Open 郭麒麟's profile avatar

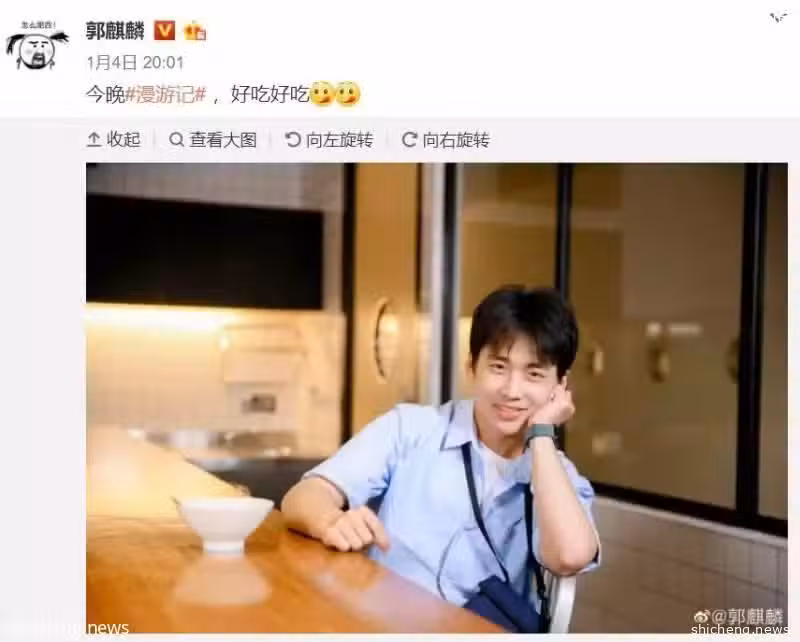click(x=38, y=46)
